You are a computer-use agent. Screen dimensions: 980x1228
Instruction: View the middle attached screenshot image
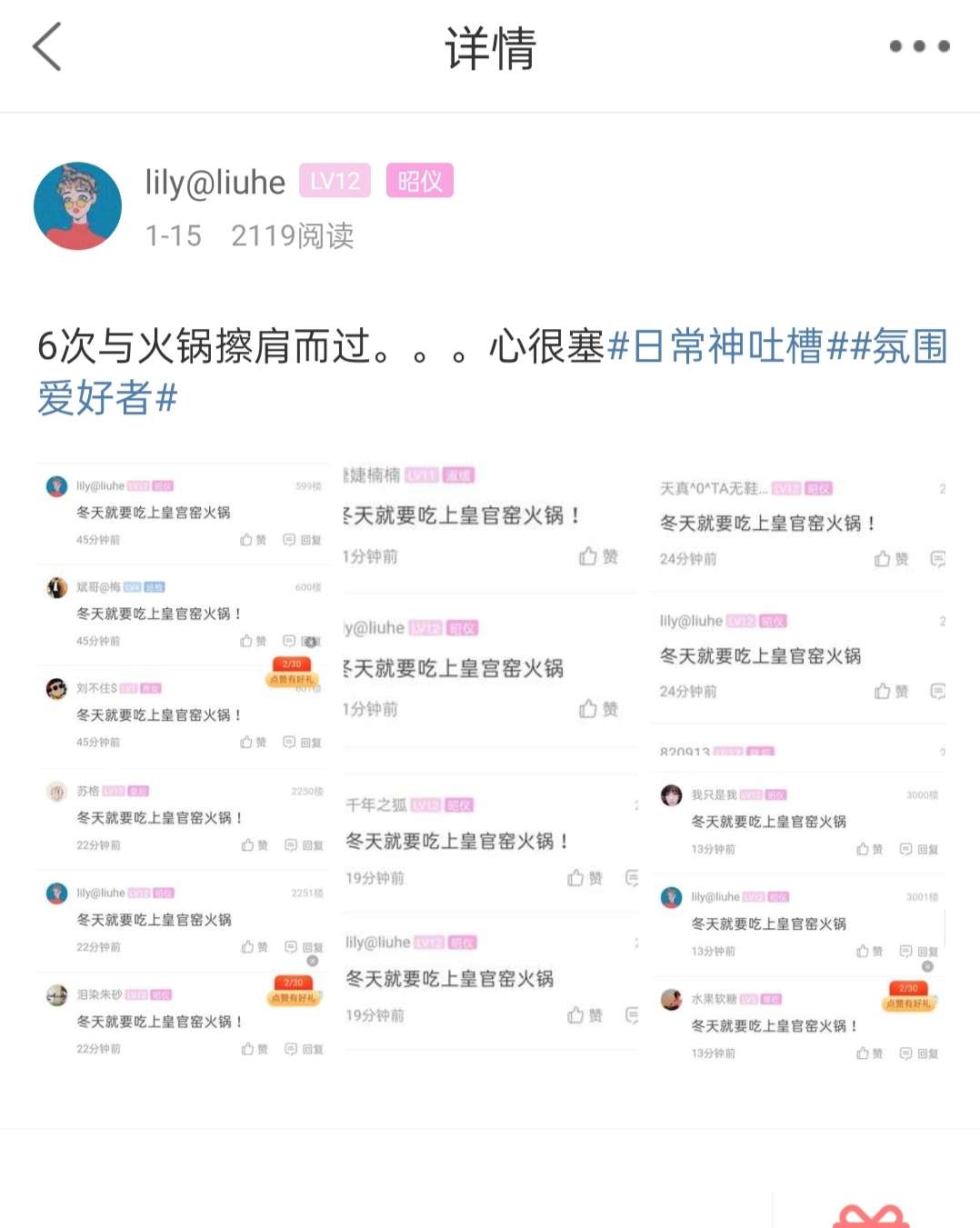491,764
